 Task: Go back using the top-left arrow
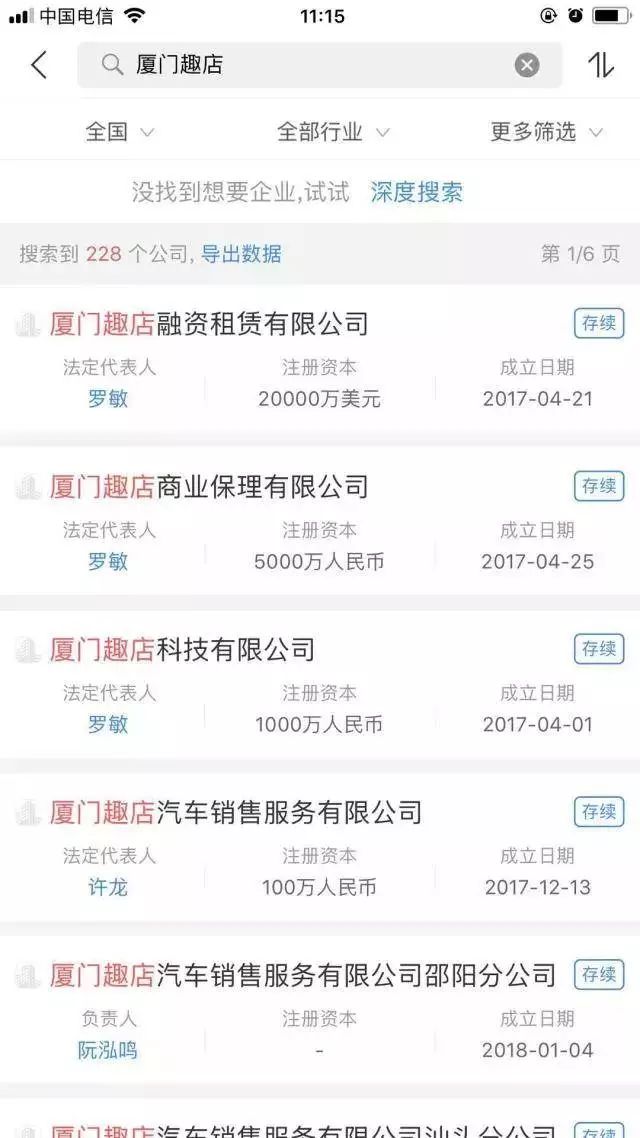click(38, 65)
